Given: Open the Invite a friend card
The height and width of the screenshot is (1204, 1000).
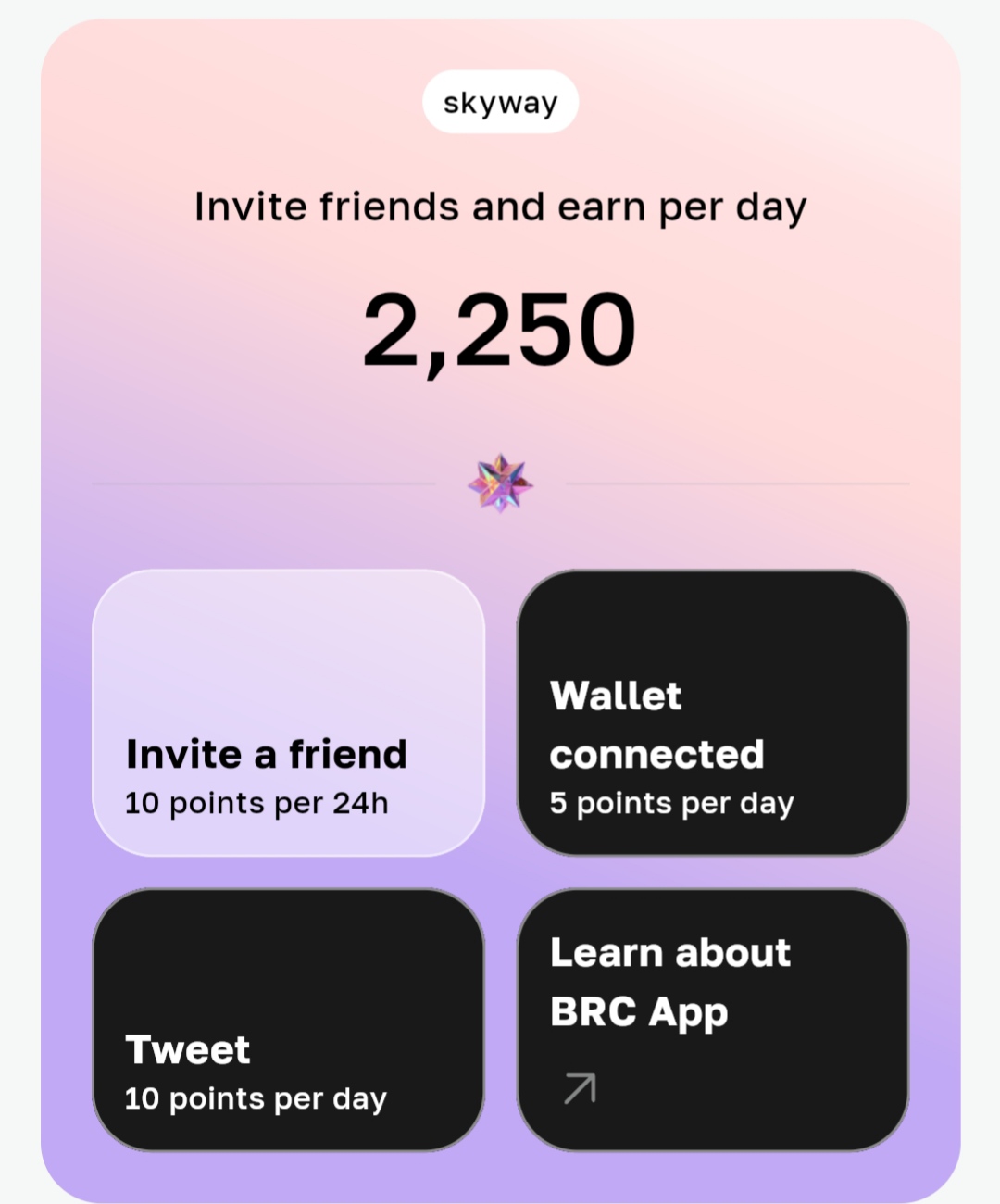Looking at the screenshot, I should (x=288, y=712).
